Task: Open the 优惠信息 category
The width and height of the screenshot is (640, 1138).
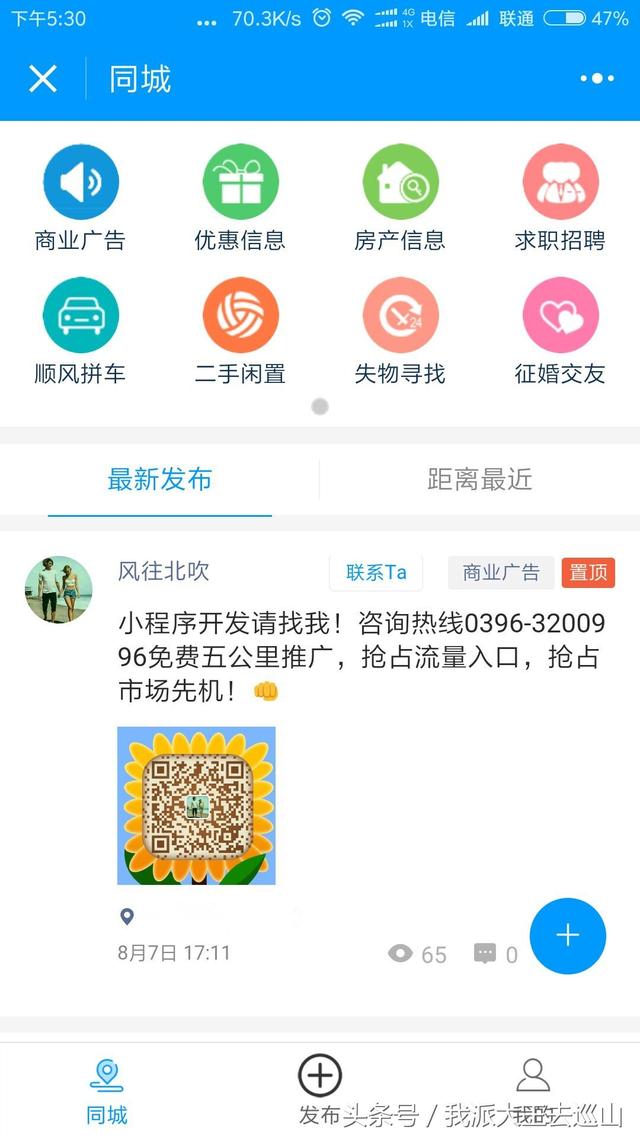Action: (240, 197)
